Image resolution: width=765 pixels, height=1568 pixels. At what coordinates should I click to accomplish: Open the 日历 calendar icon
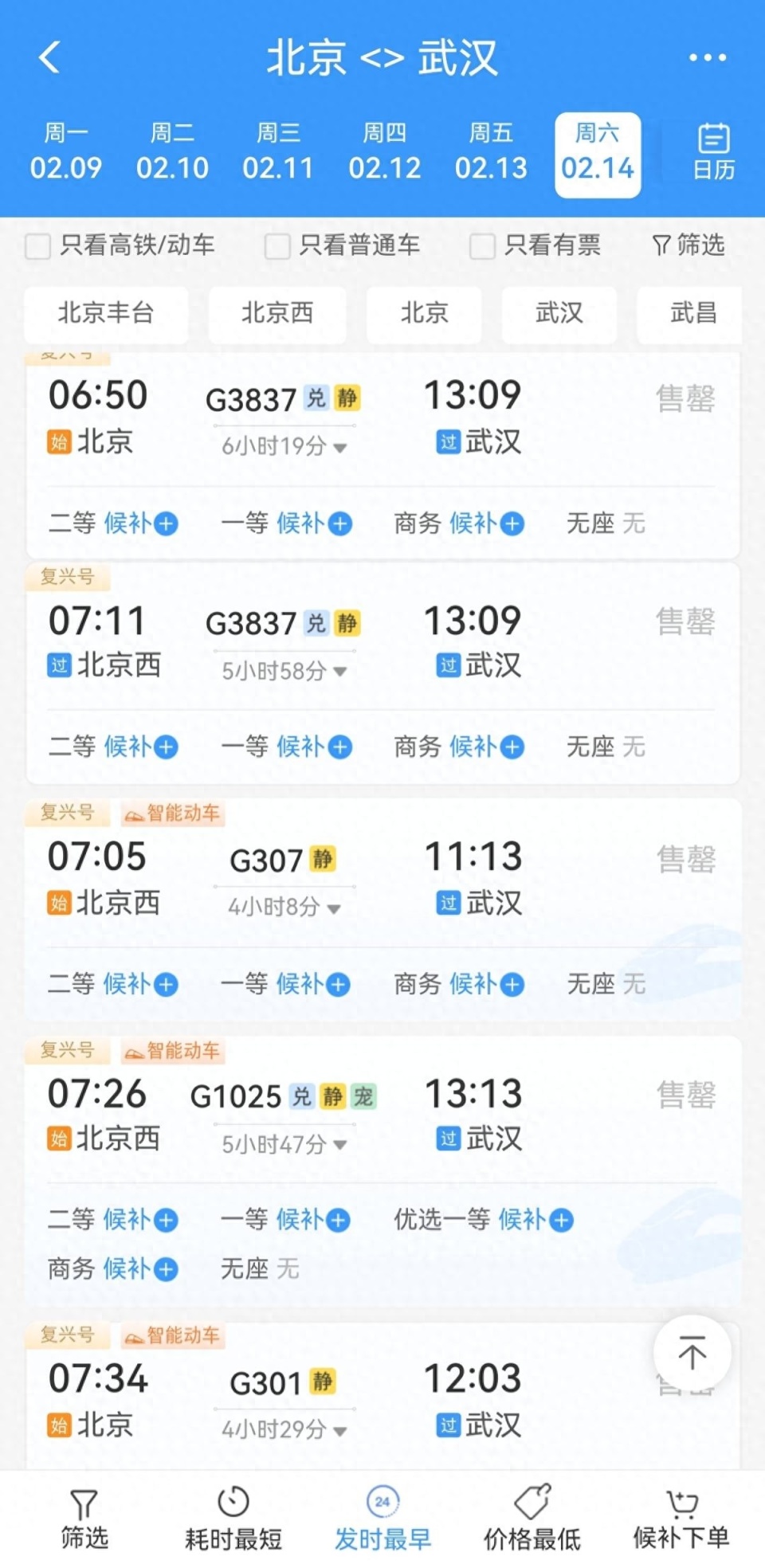click(x=713, y=150)
